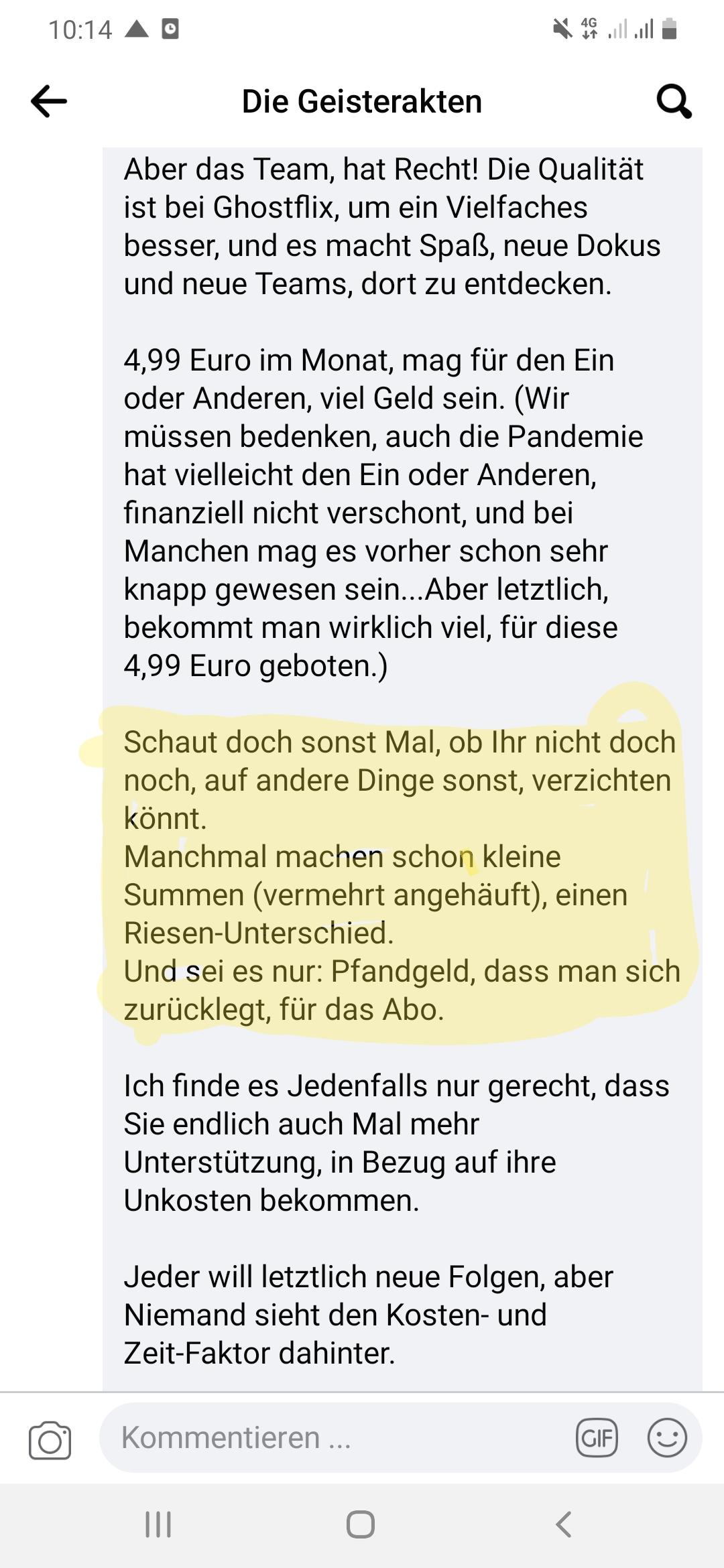Go to the home screen
The image size is (724, 1568).
(x=361, y=1524)
